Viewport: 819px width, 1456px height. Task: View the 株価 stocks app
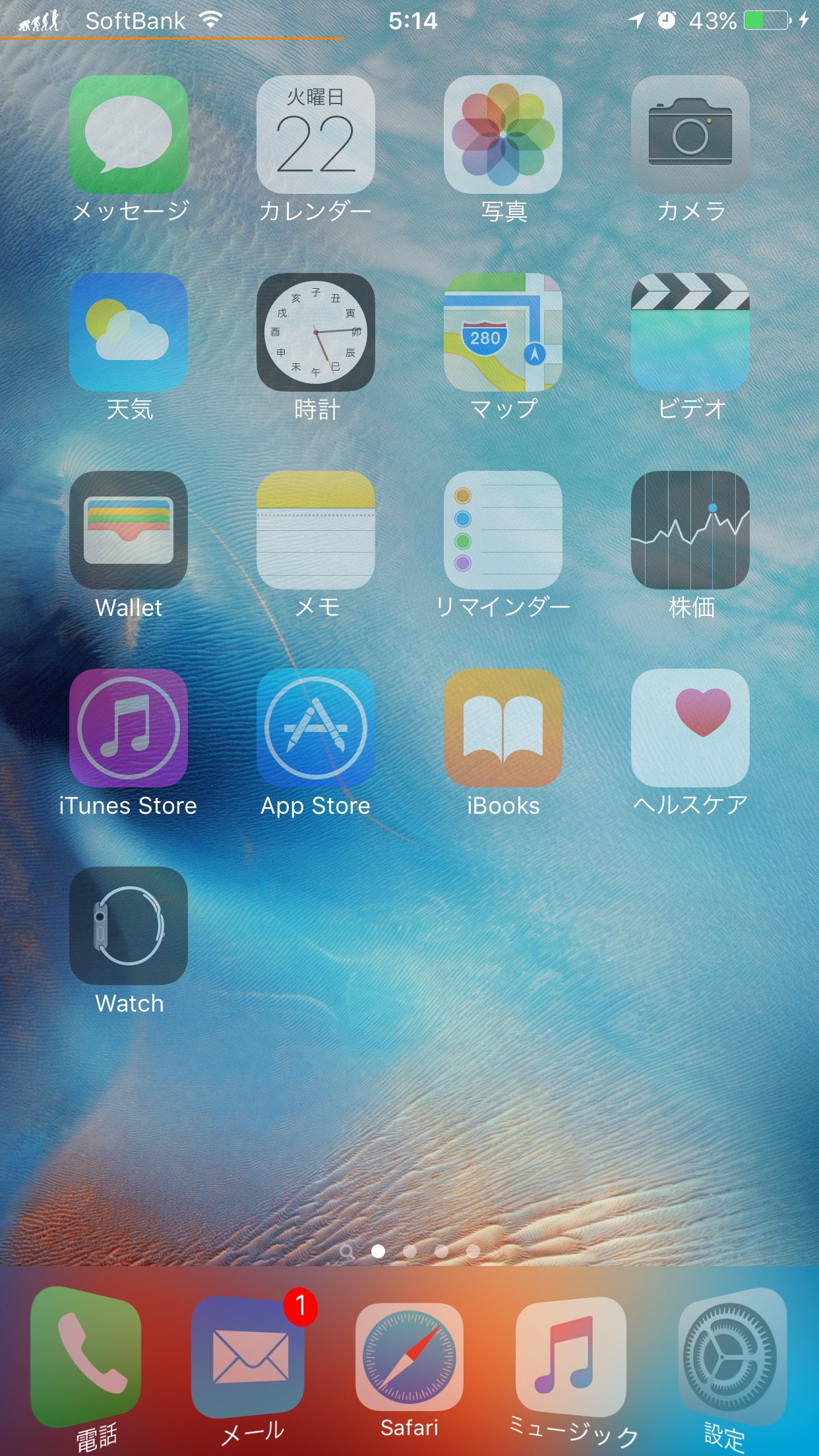pyautogui.click(x=690, y=530)
